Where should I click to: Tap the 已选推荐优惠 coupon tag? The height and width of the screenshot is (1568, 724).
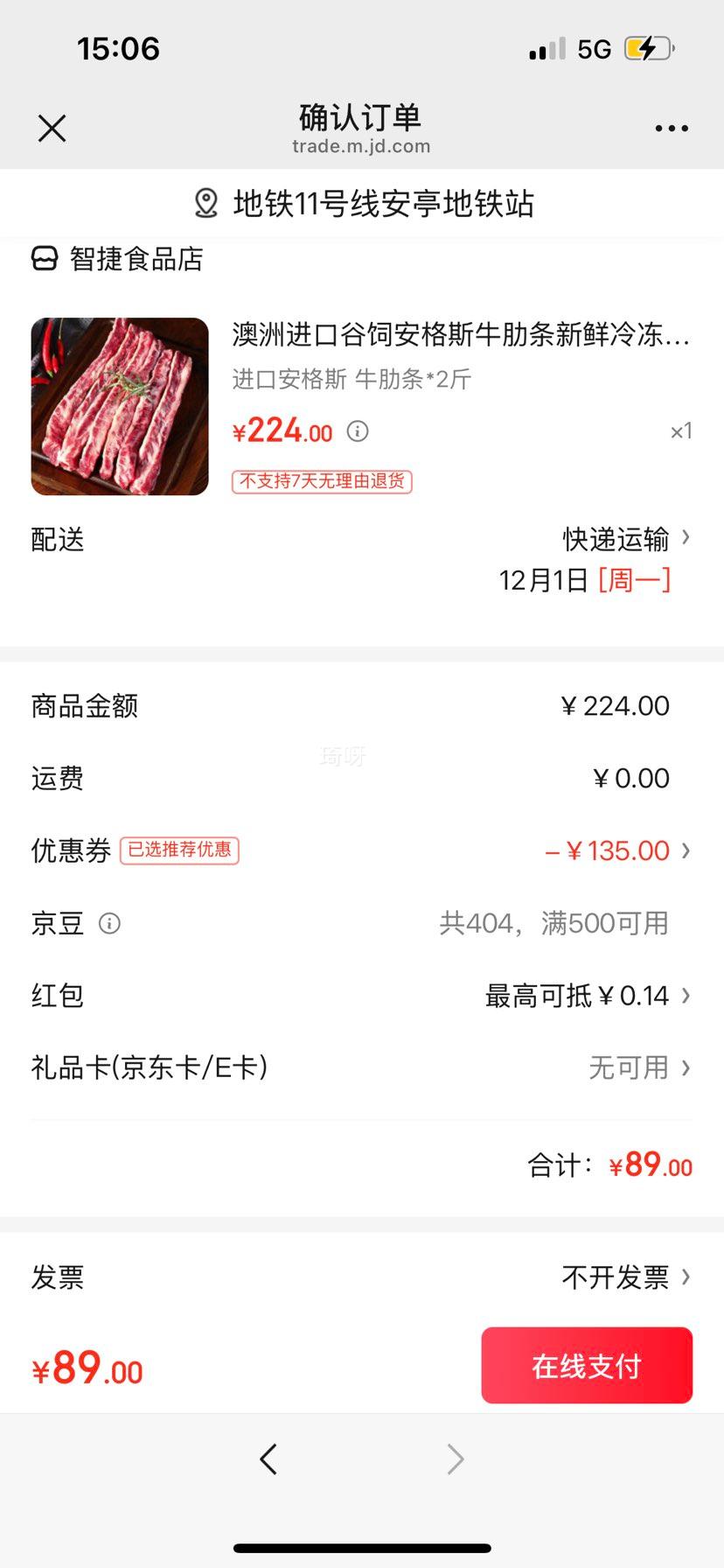pos(178,850)
